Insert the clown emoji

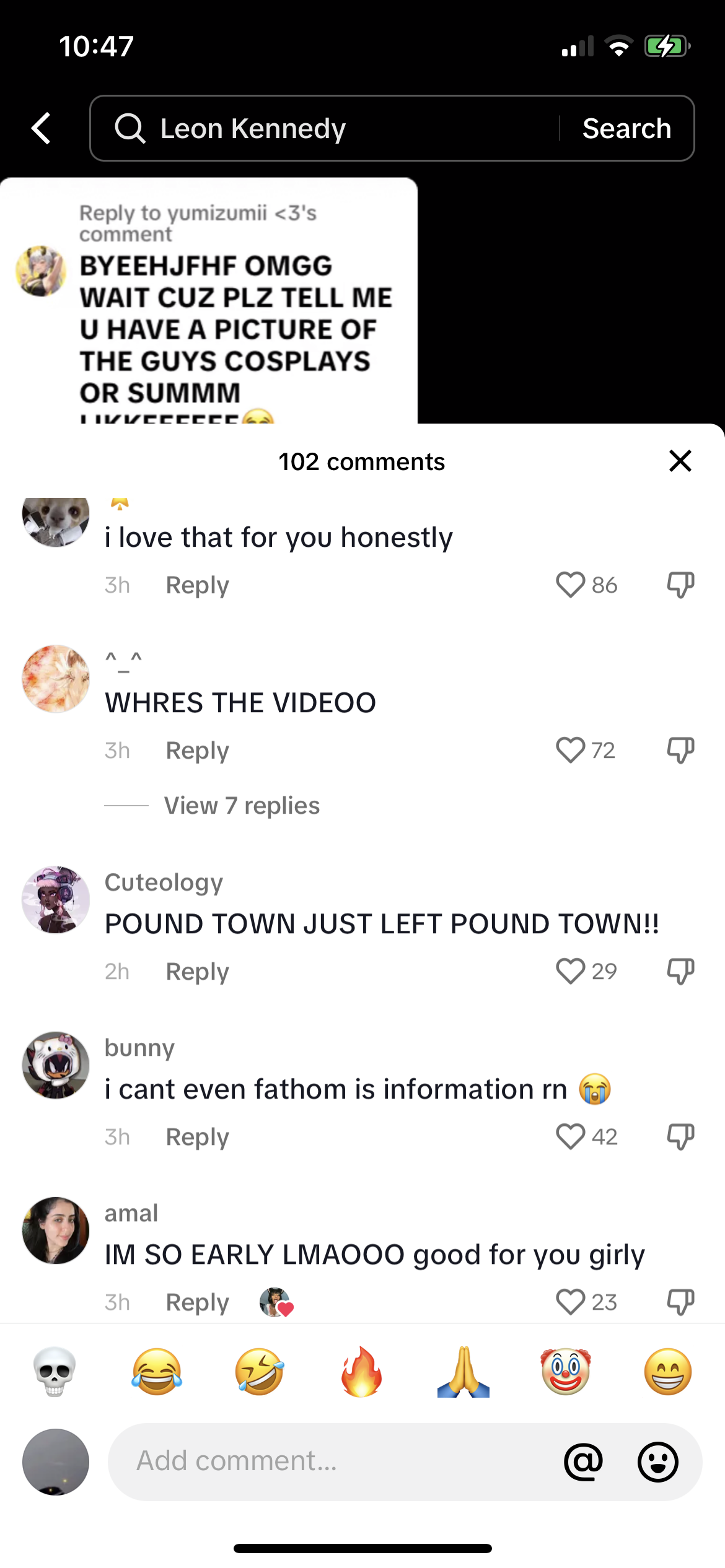pos(566,1372)
